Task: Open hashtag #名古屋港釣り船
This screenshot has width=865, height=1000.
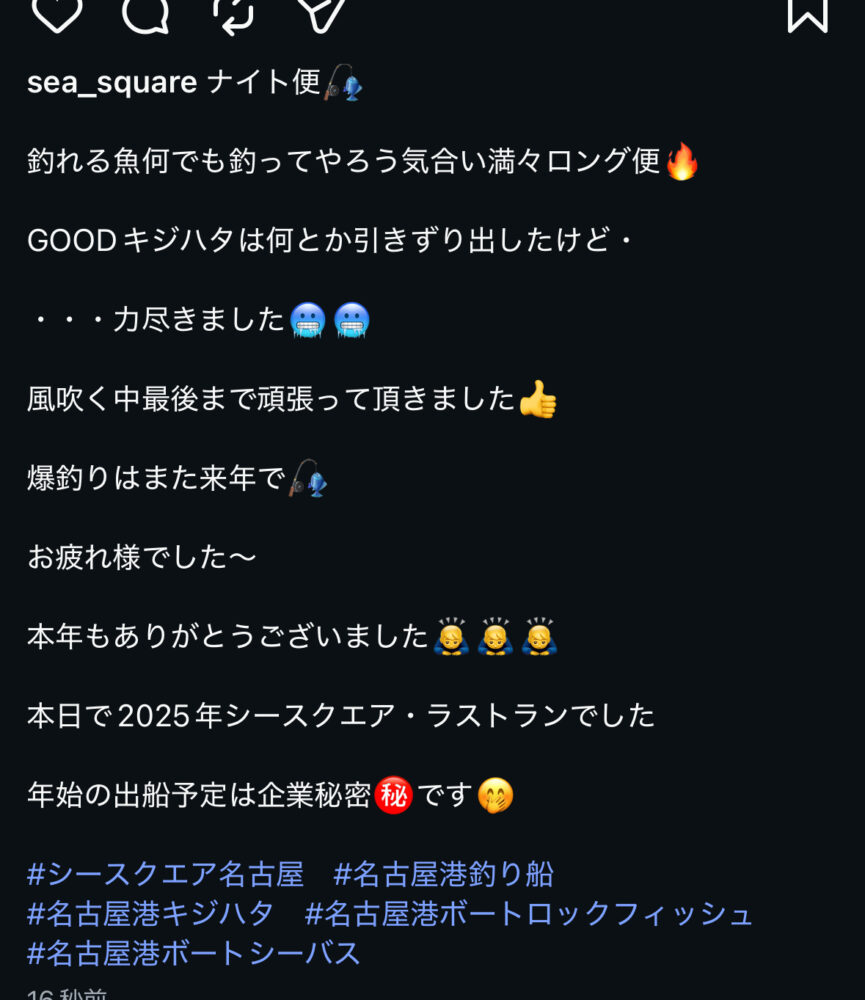Action: coord(443,875)
